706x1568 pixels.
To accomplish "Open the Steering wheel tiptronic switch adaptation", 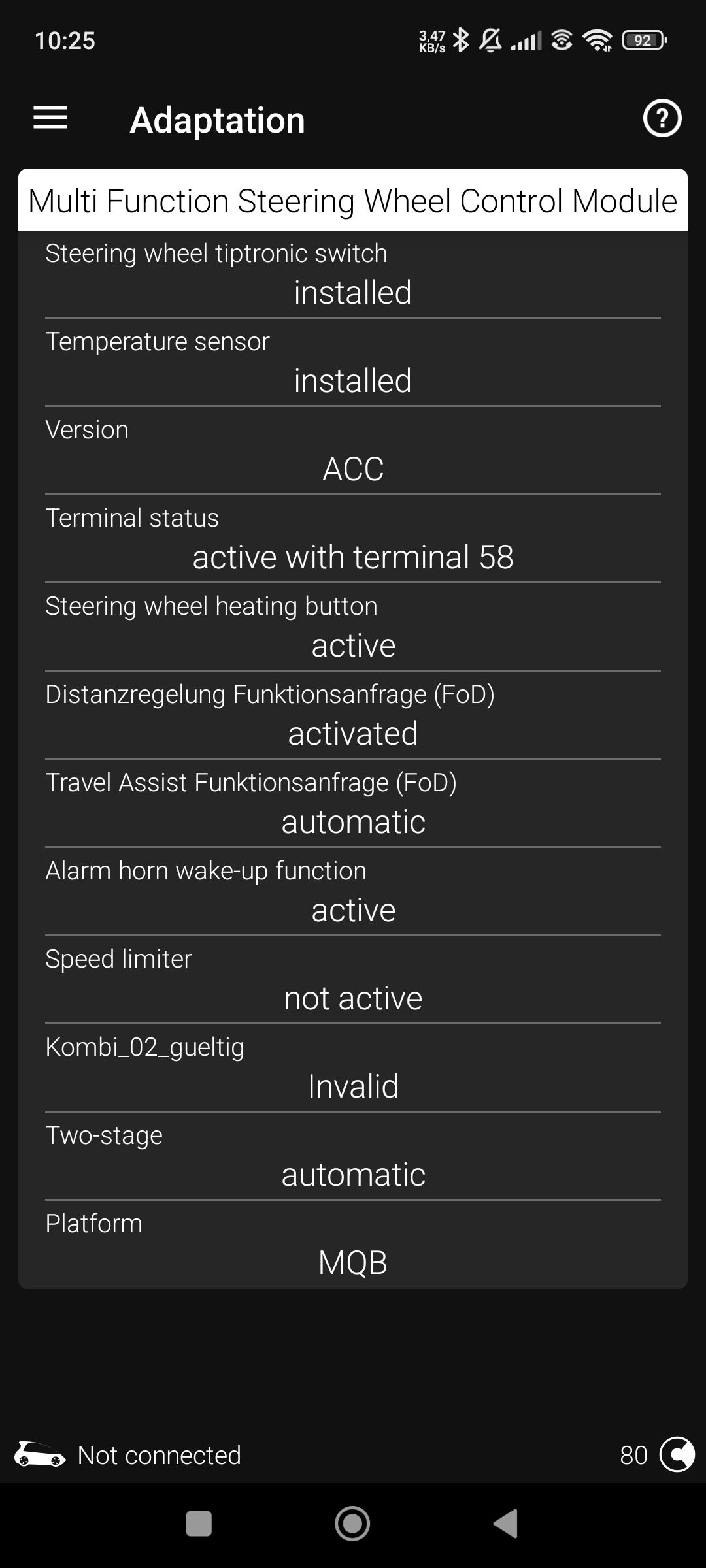I will [353, 274].
